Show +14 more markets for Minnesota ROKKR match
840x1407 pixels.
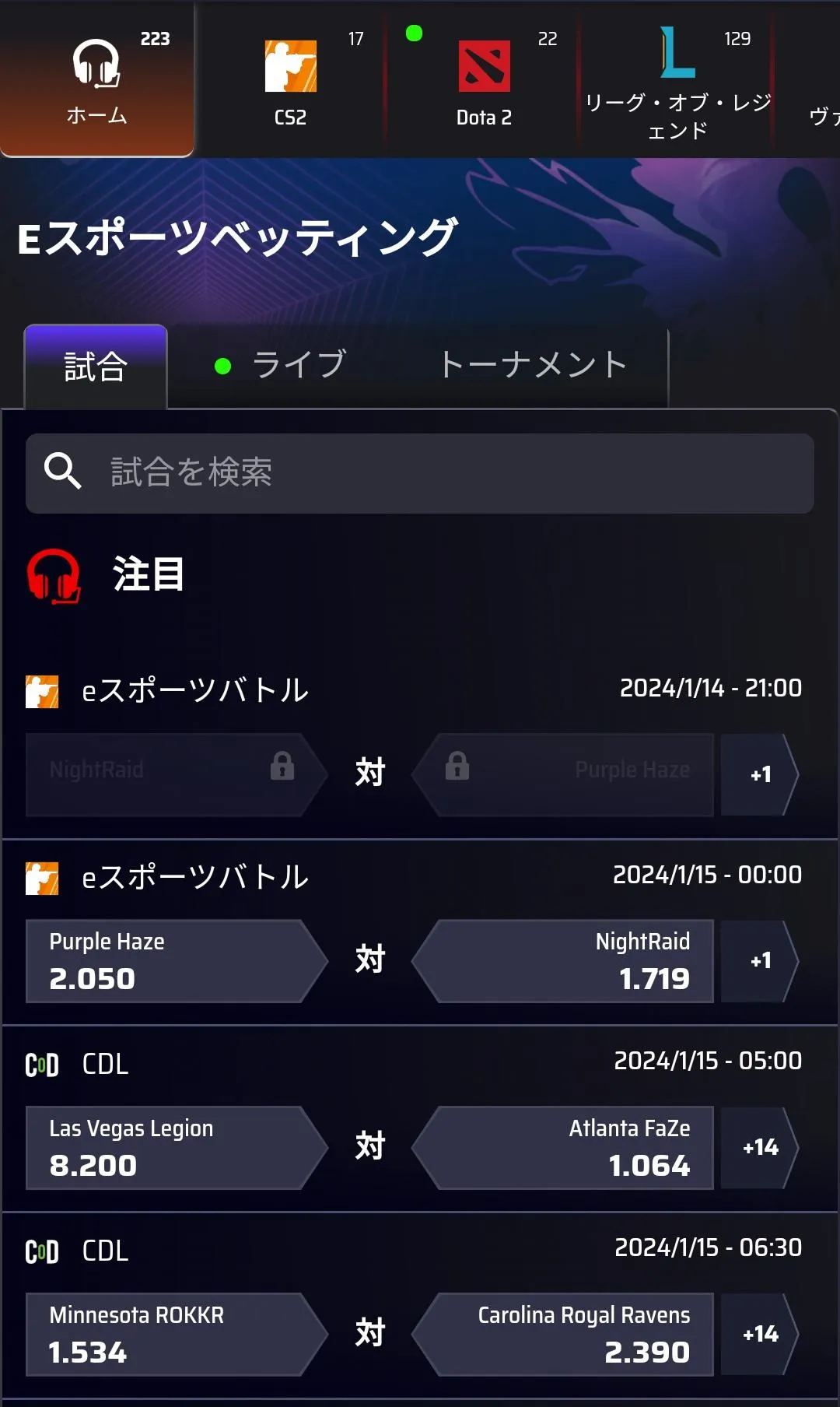pos(758,1335)
